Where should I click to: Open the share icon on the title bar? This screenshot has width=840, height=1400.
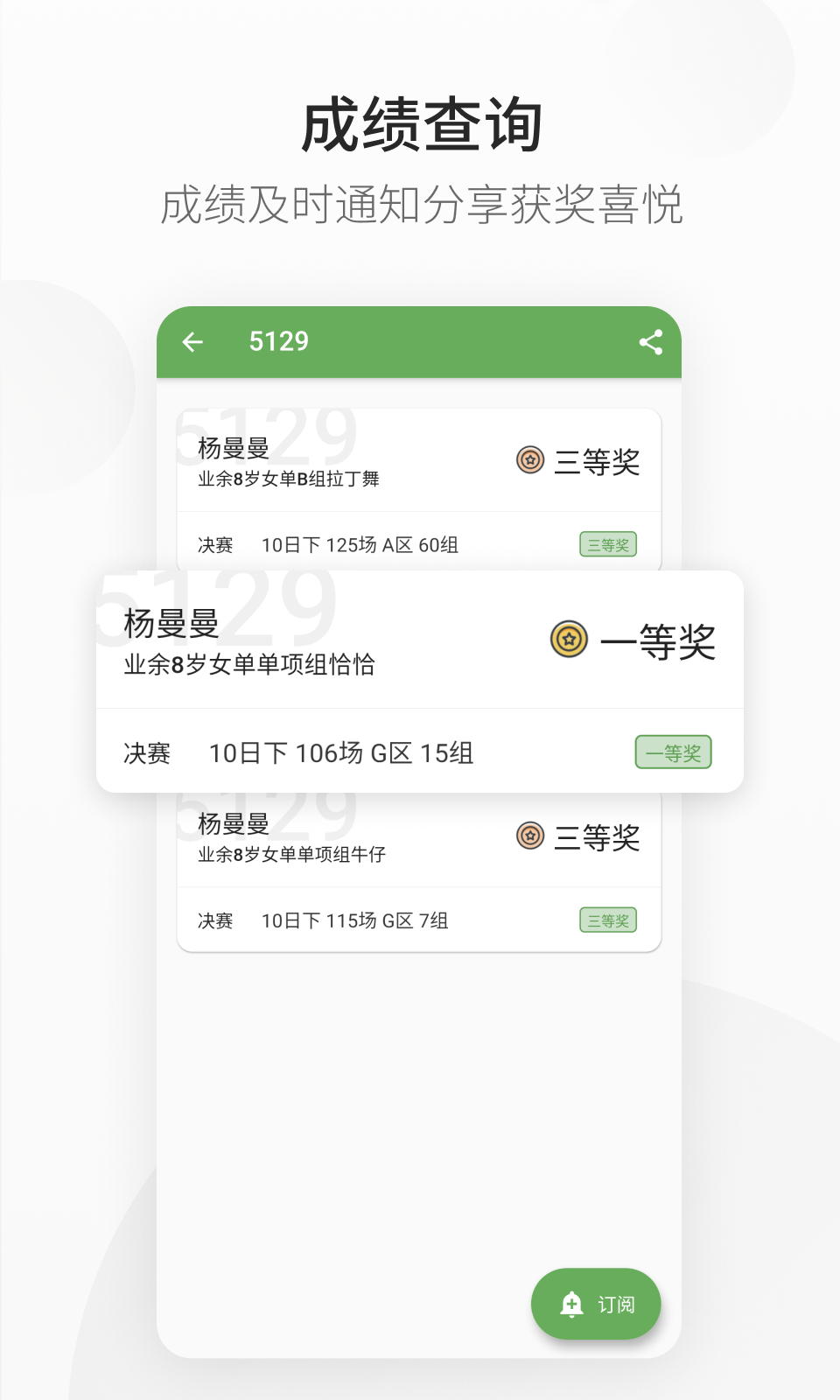[x=651, y=343]
